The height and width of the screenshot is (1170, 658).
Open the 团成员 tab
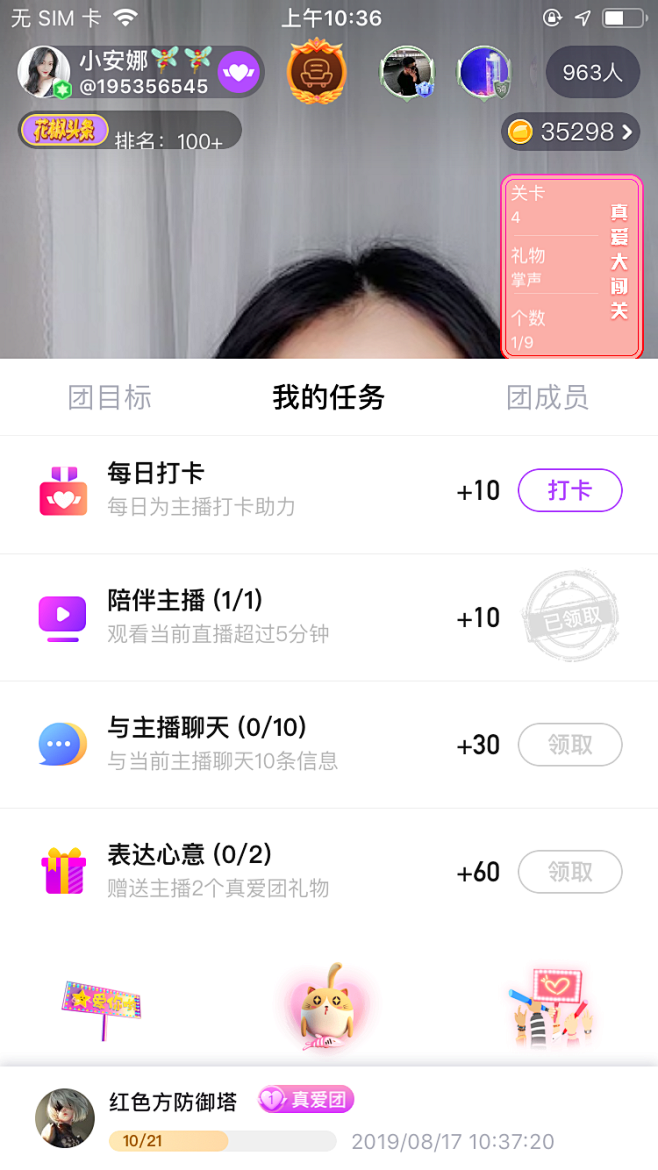(x=547, y=398)
